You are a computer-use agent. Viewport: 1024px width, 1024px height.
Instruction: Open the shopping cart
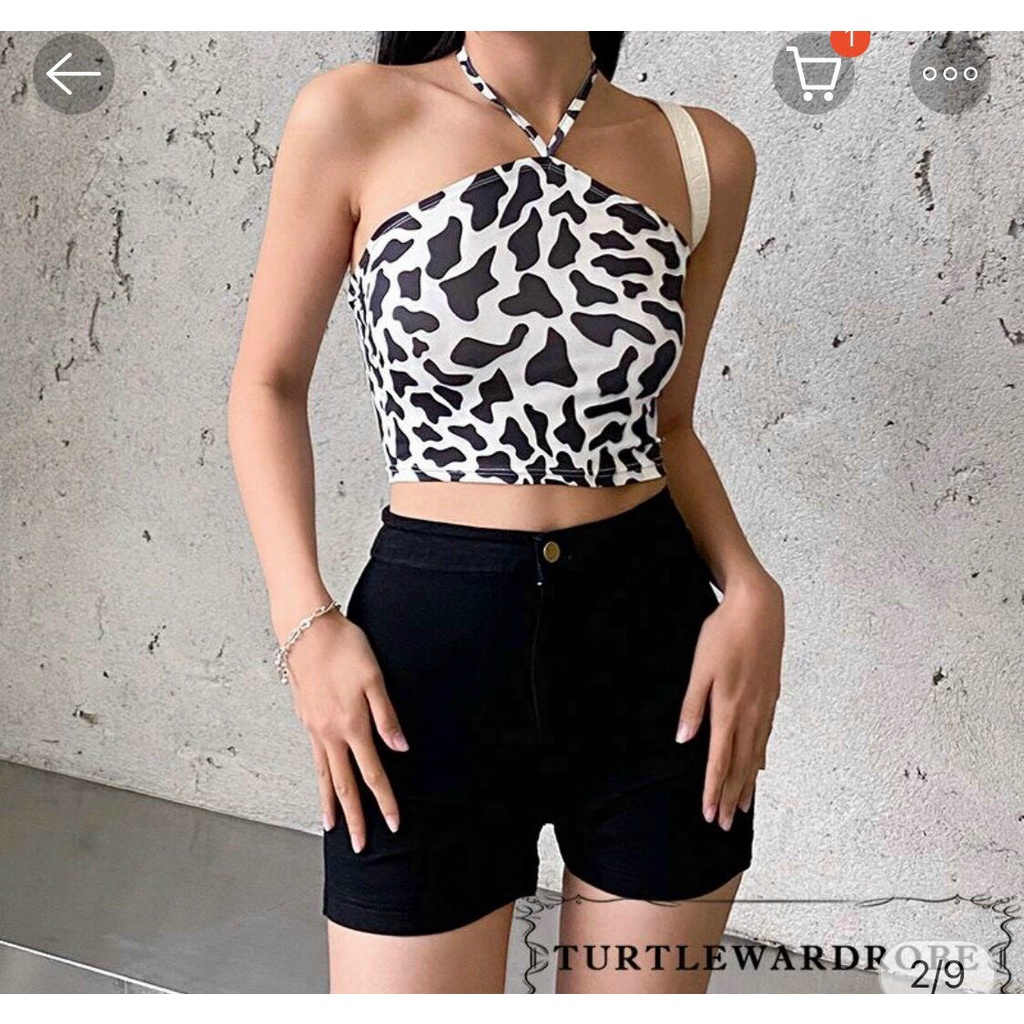click(813, 74)
